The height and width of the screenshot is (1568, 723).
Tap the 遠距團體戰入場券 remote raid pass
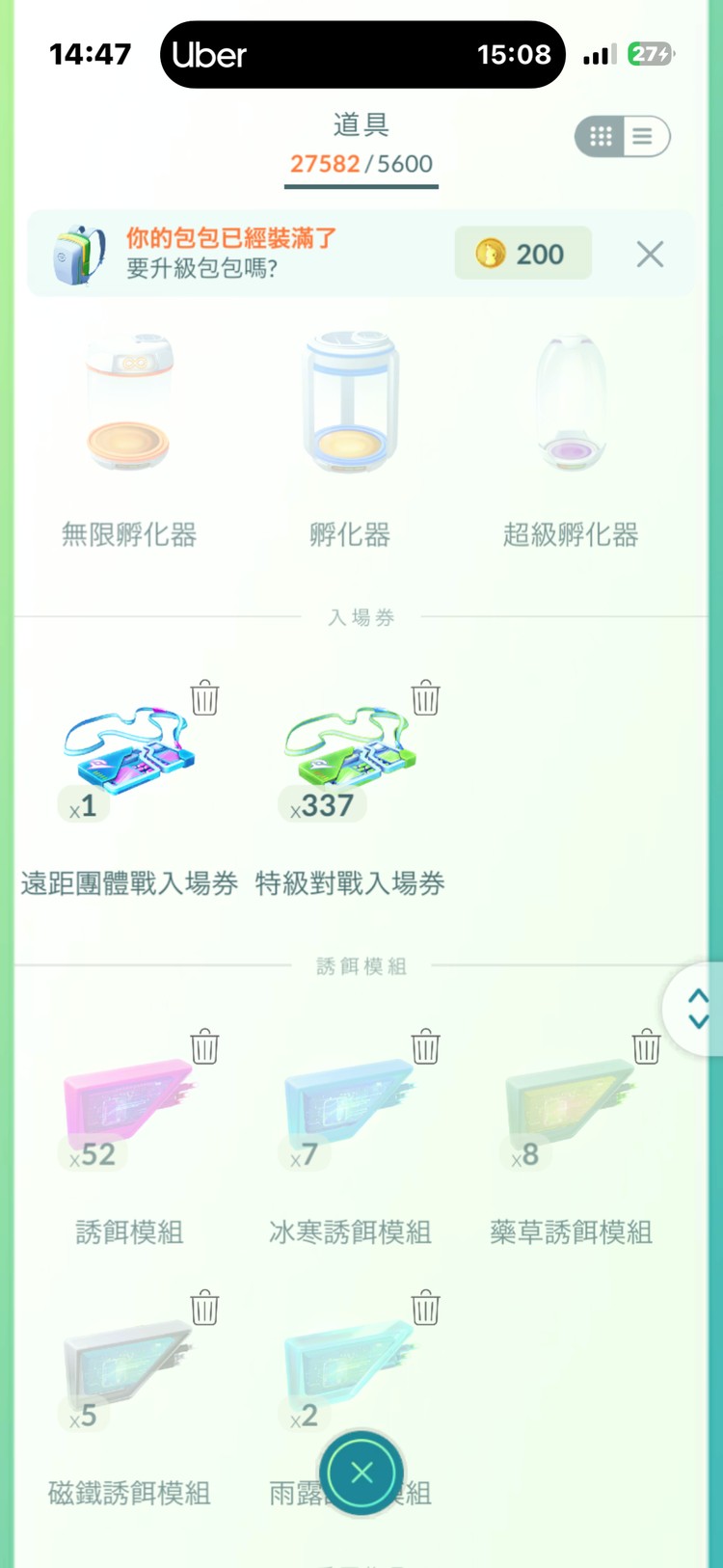(x=130, y=752)
